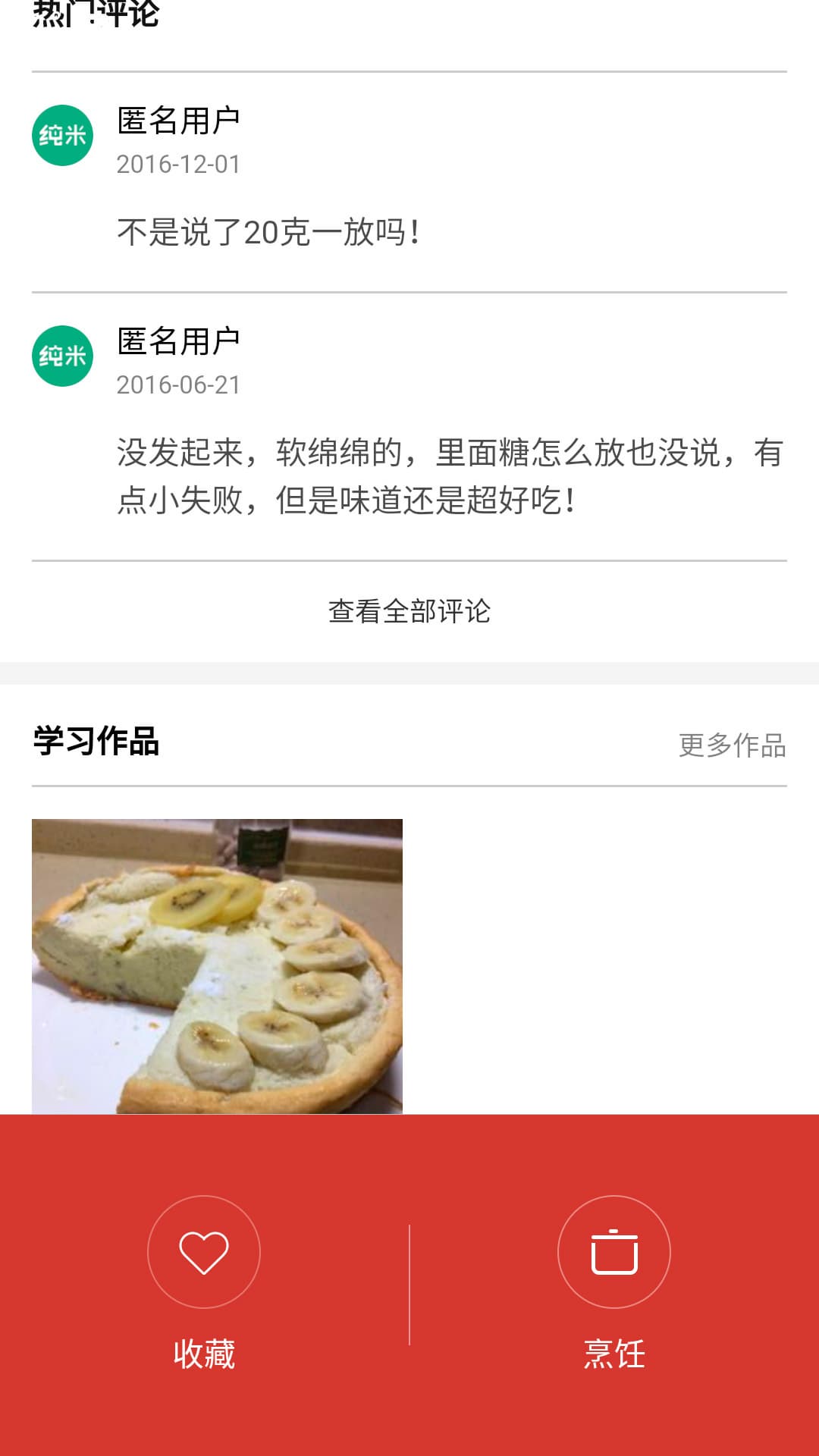
Task: Tap 查看全部评论 to view all comments
Action: [409, 611]
